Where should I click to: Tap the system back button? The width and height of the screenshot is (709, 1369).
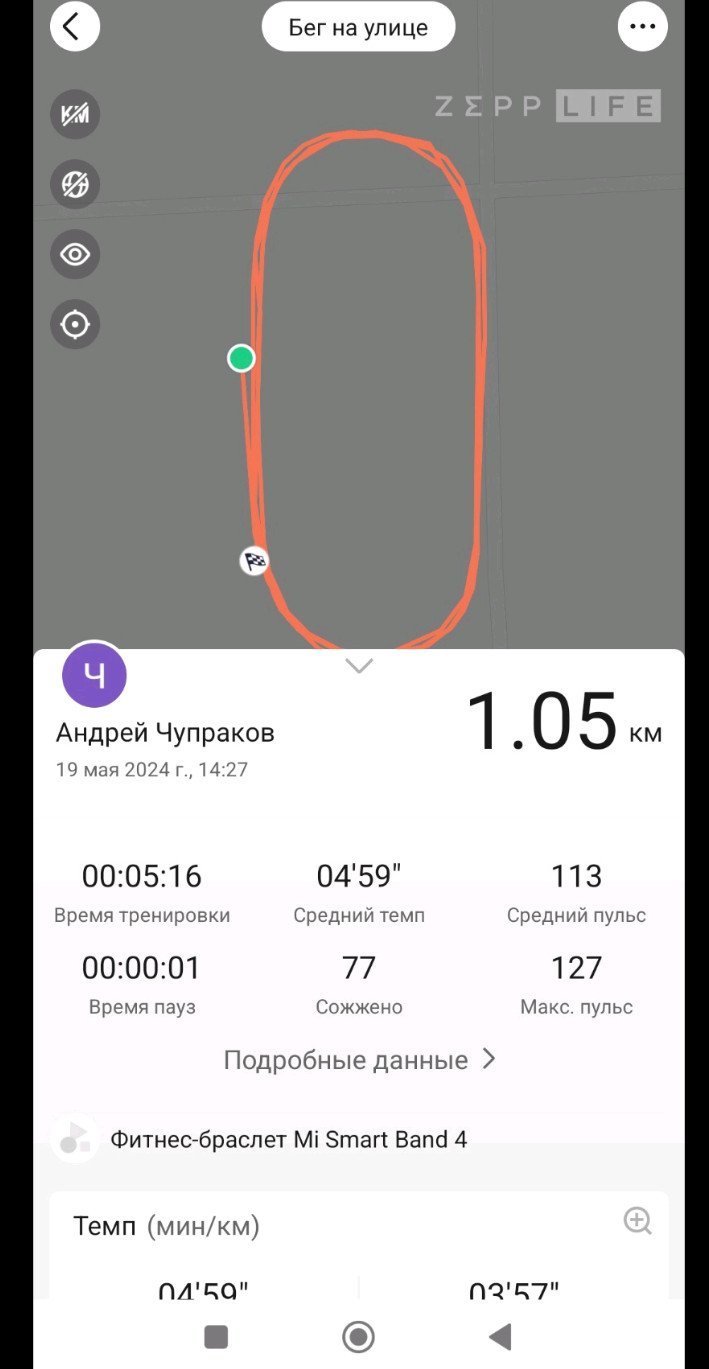[501, 1336]
